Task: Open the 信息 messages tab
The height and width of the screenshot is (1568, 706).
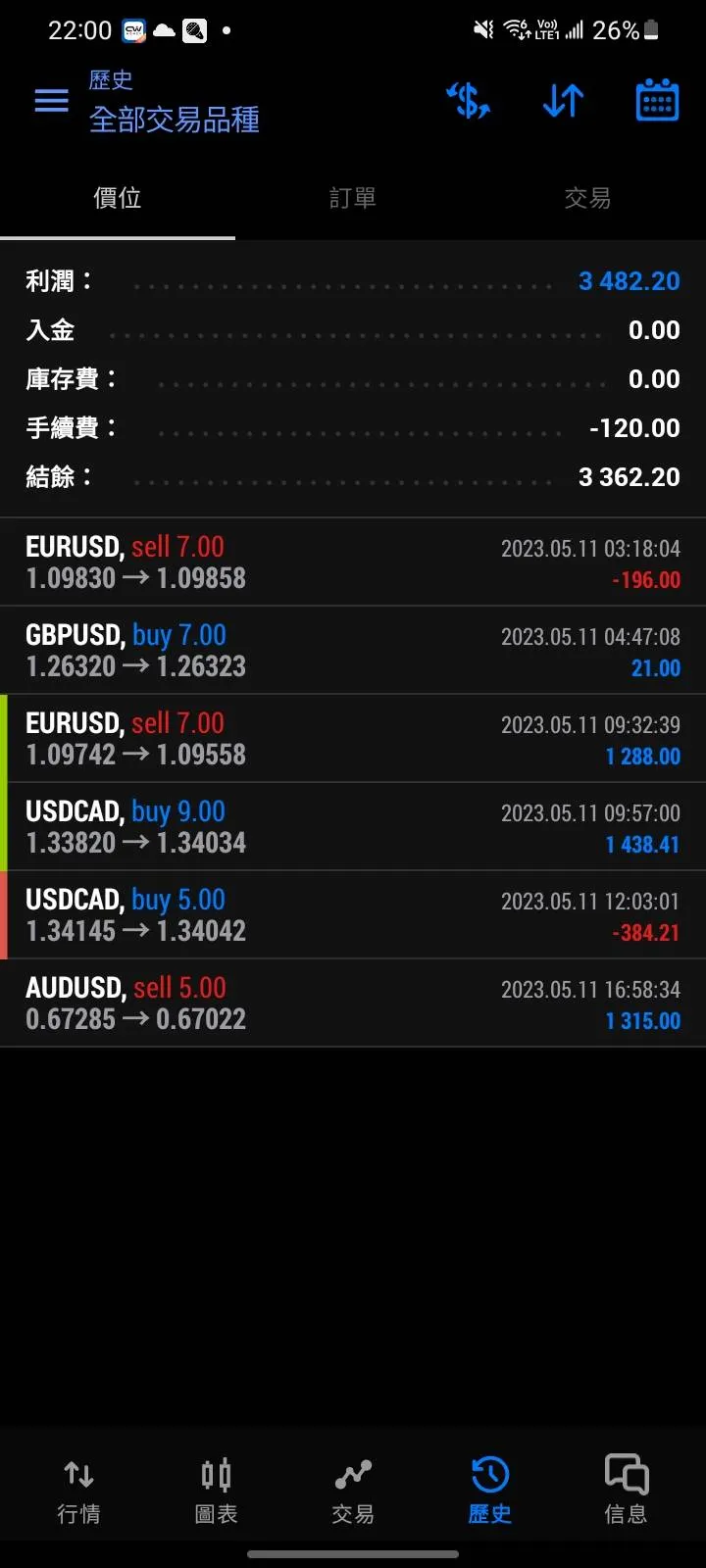Action: 626,1492
